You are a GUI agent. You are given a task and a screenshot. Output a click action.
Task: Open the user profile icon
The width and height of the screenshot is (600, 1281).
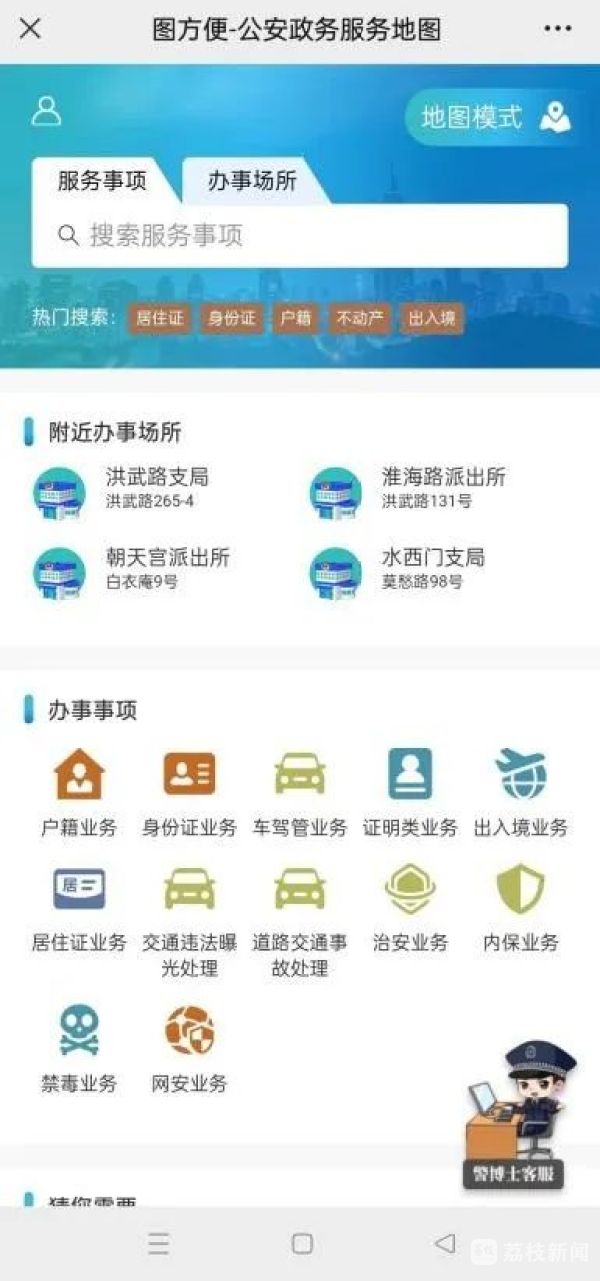tap(46, 111)
